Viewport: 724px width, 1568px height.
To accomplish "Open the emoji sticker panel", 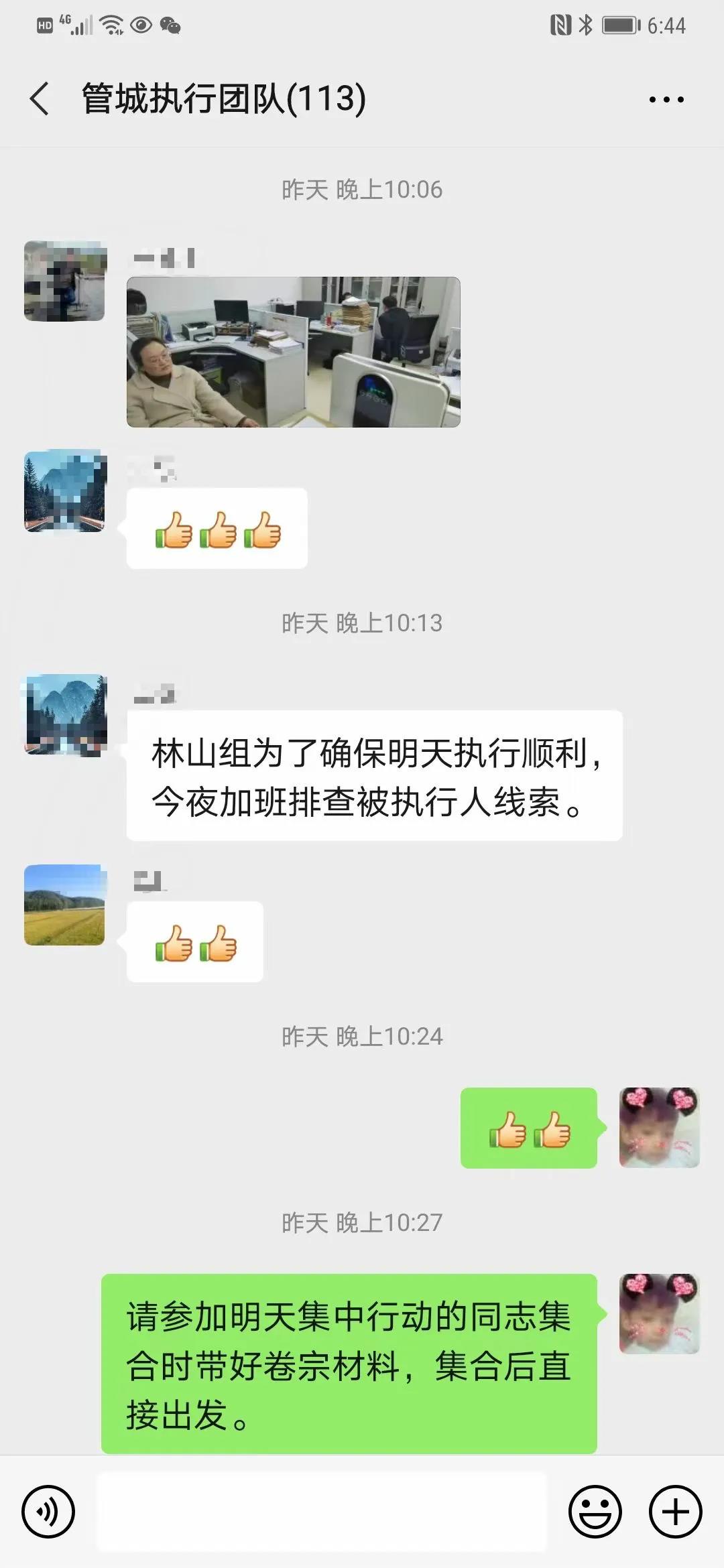I will [595, 1512].
